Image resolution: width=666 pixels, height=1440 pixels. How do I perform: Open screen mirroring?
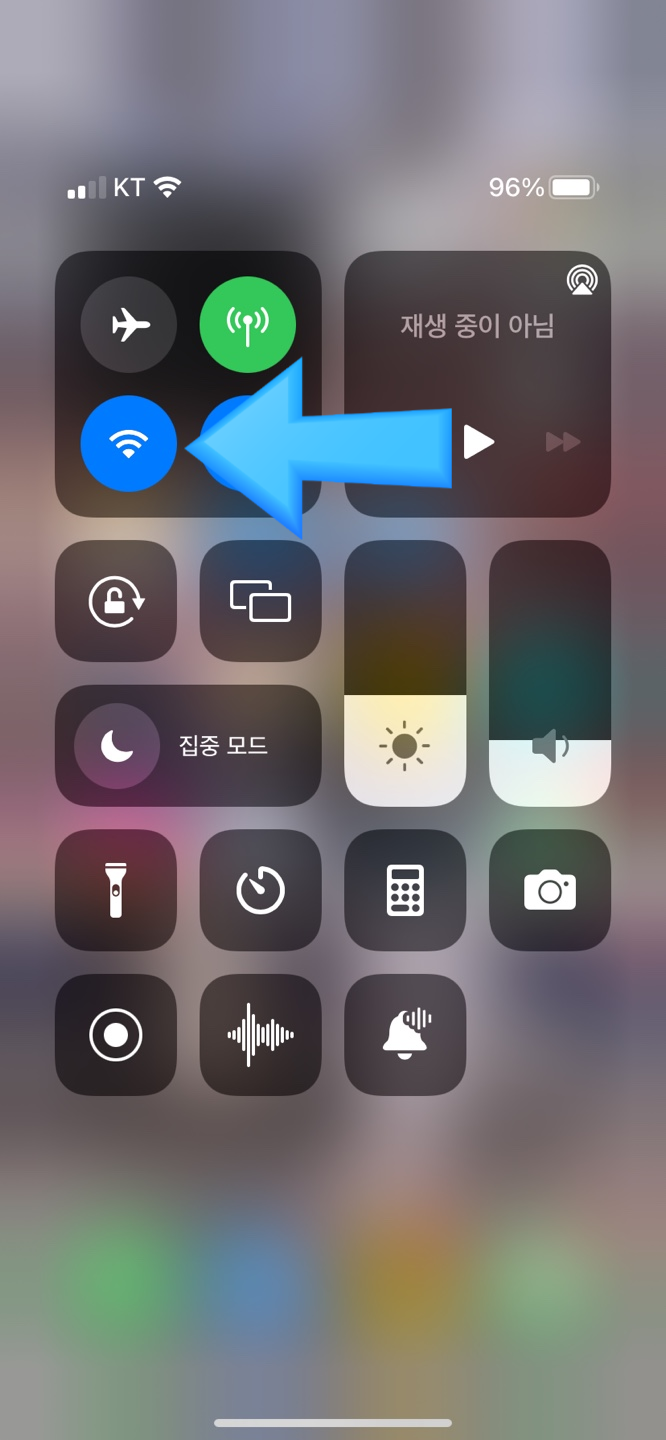click(260, 601)
